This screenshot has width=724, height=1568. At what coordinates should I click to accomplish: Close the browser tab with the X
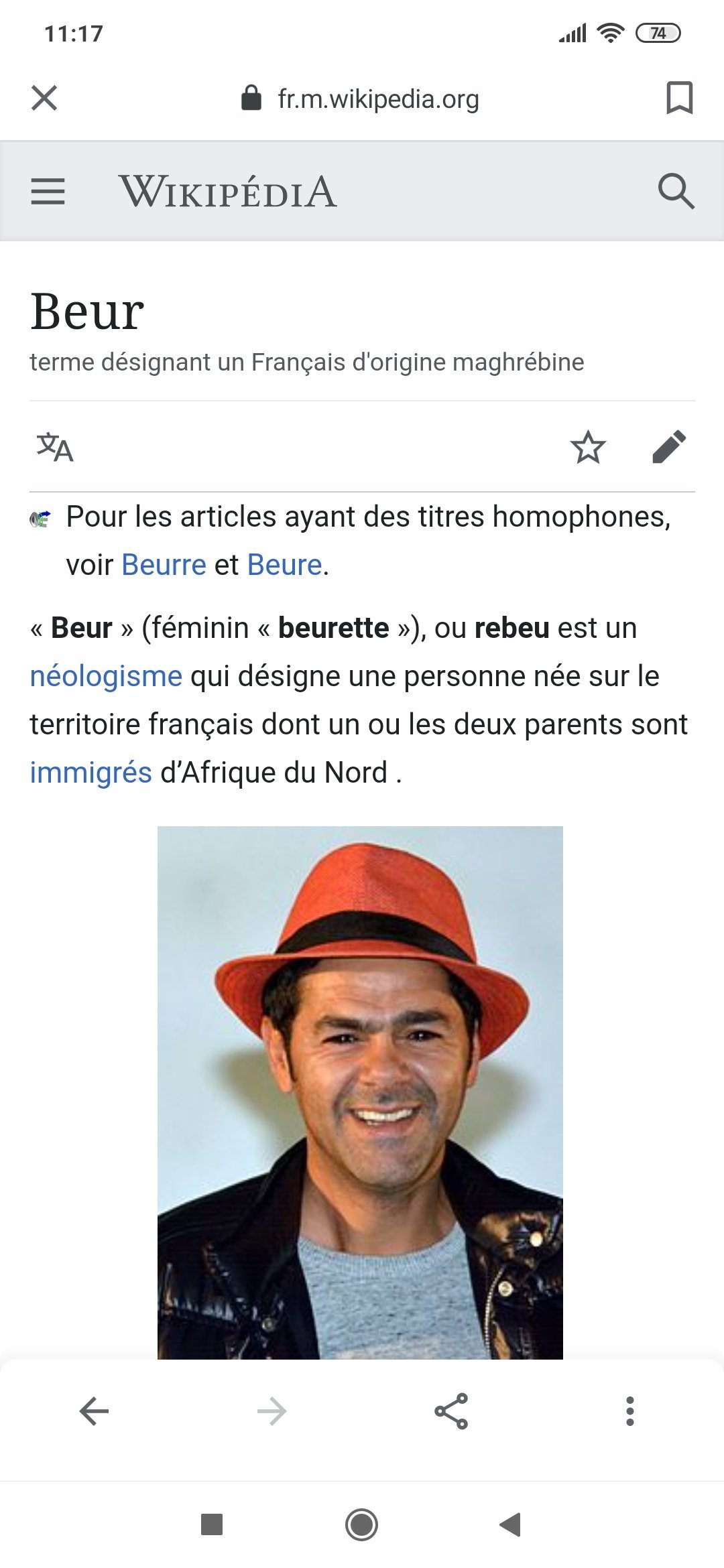tap(44, 98)
